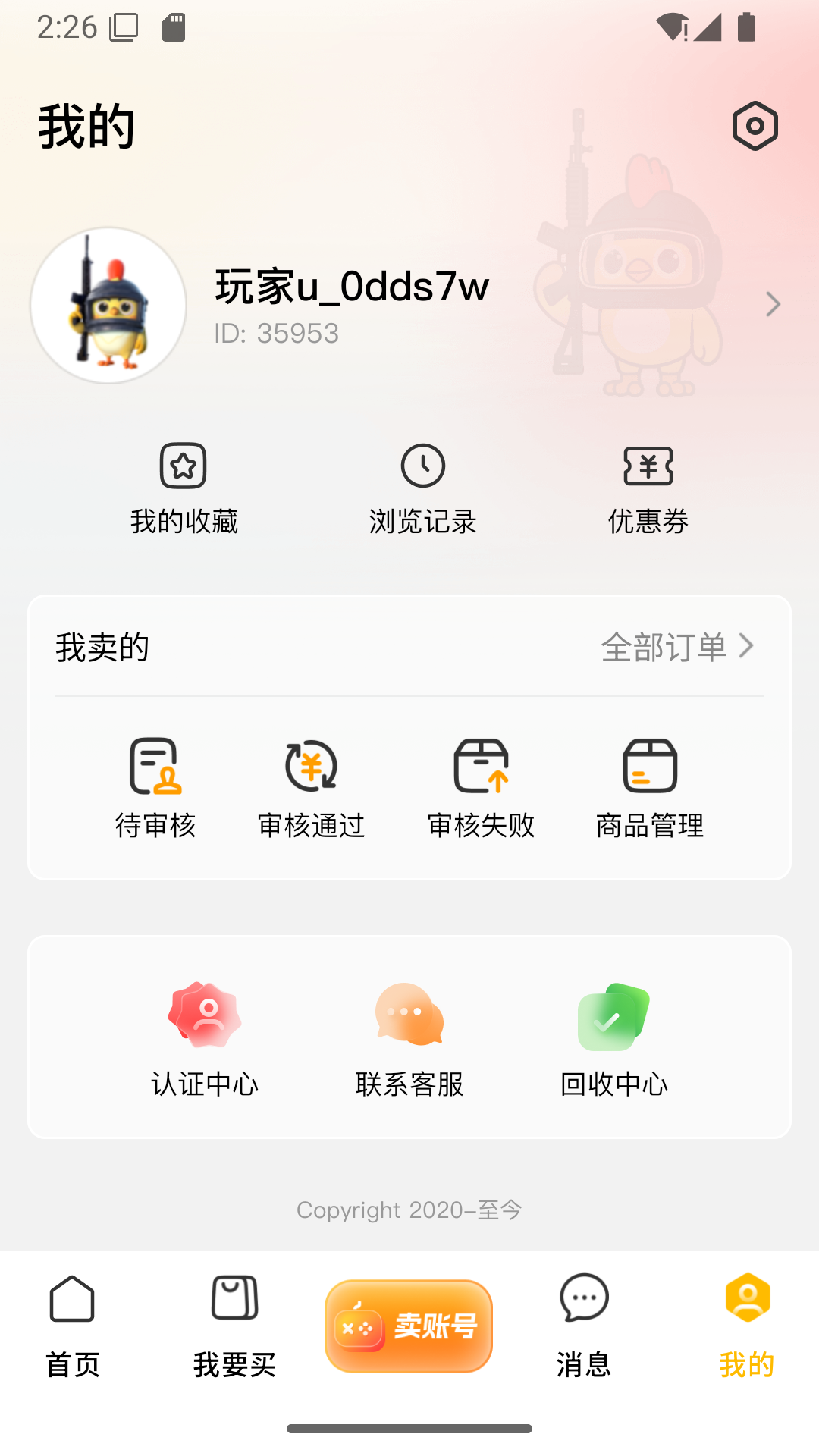This screenshot has height=1456, width=819.
Task: Contact support via 联系客服 chat icon
Action: (x=409, y=1016)
